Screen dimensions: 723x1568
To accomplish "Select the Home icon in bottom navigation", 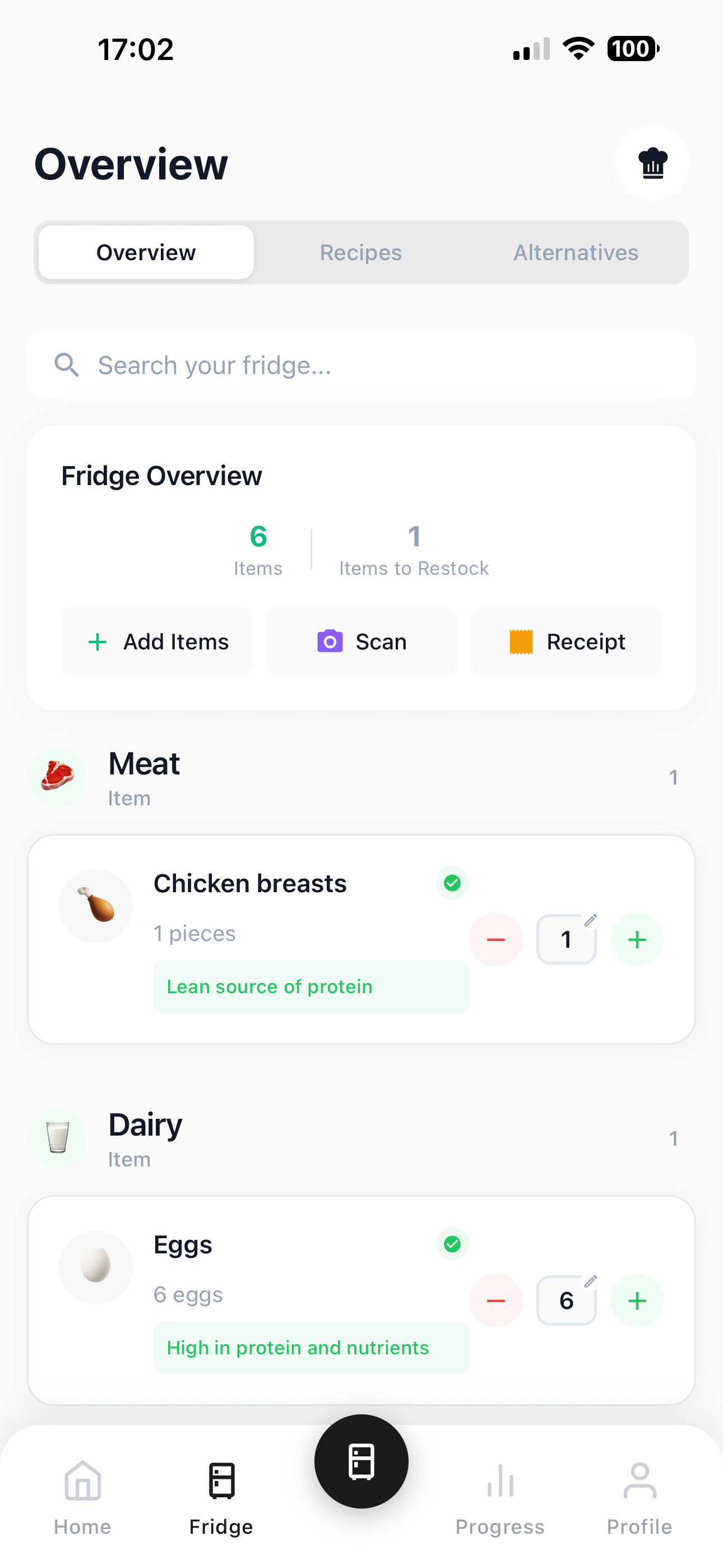I will click(x=82, y=1488).
